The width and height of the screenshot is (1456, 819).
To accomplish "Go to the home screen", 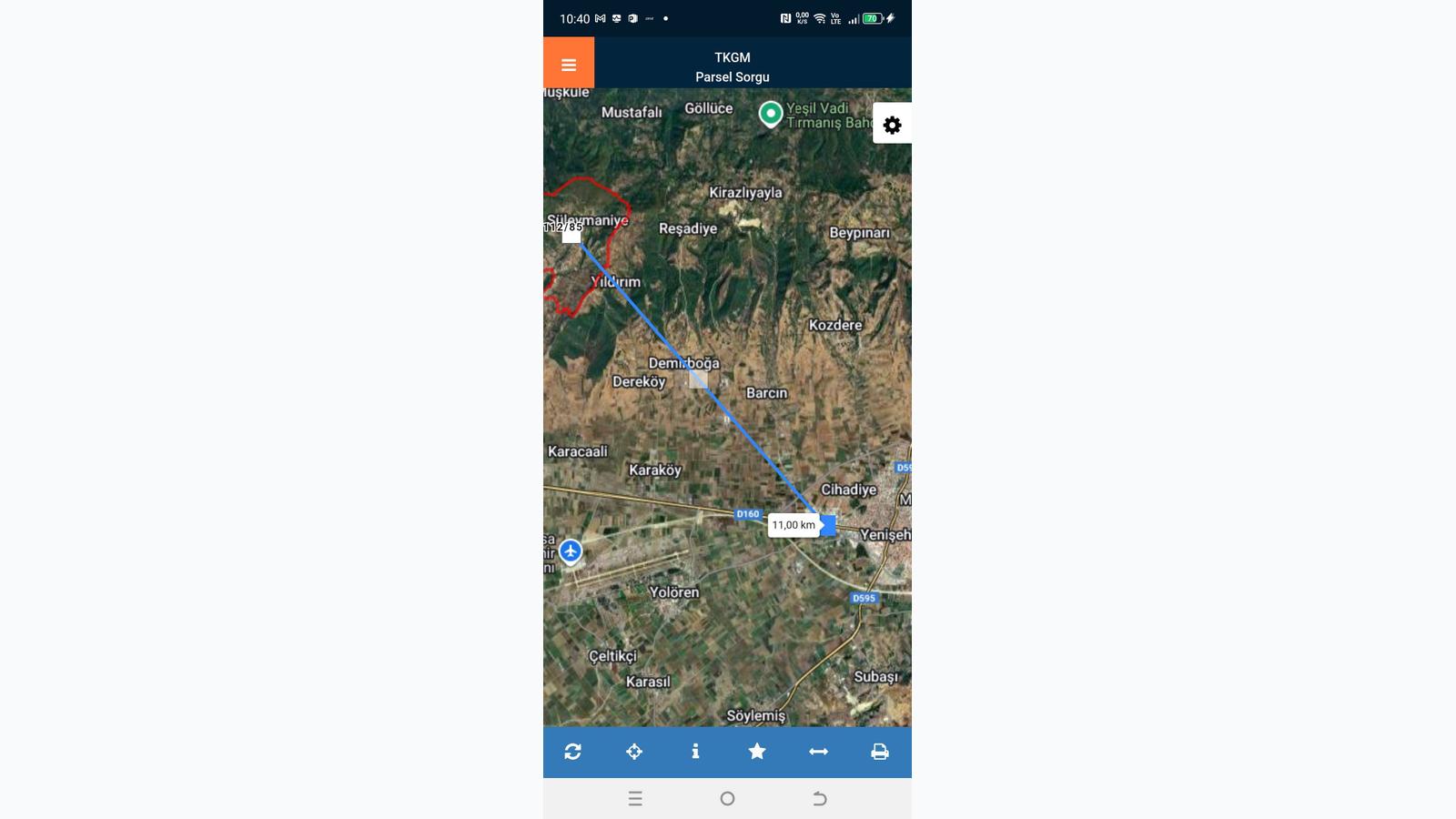I will coord(727,798).
